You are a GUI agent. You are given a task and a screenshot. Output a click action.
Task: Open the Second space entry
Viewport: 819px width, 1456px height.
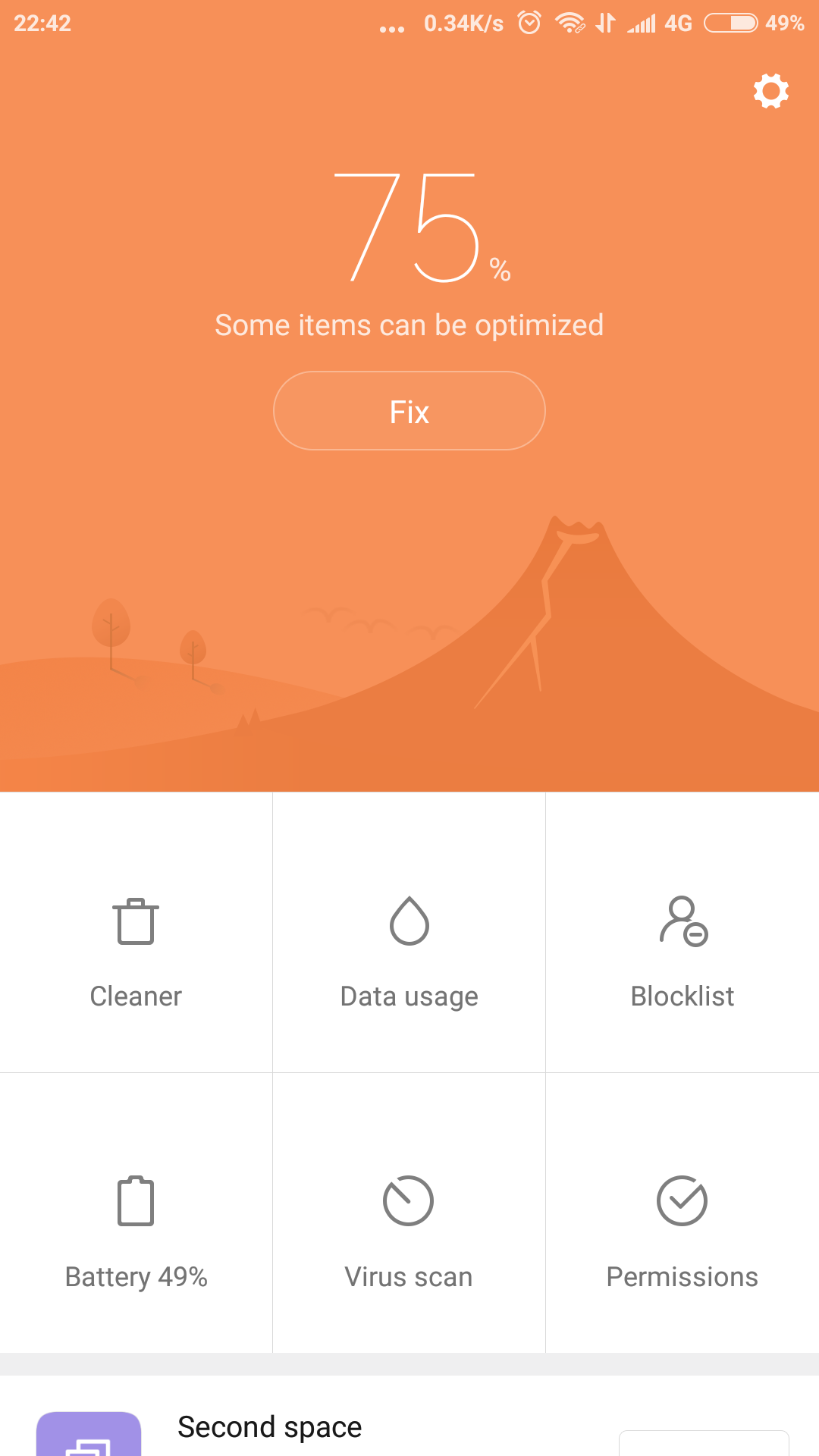(x=409, y=1417)
